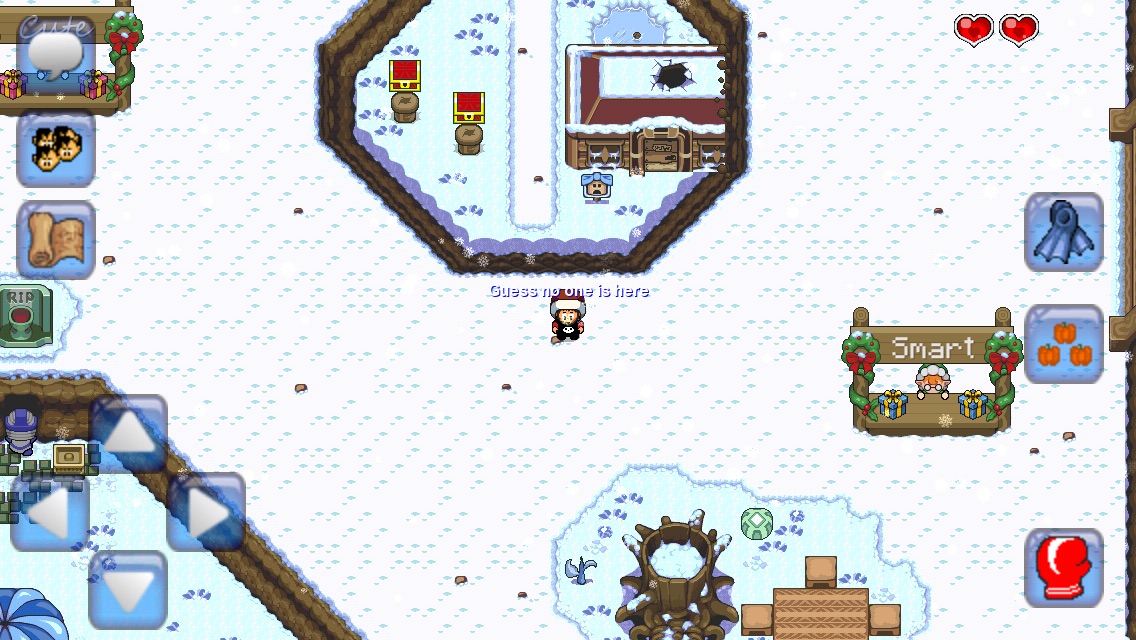This screenshot has height=640, width=1136.
Task: Move up with the D-pad arrow
Action: [128, 434]
